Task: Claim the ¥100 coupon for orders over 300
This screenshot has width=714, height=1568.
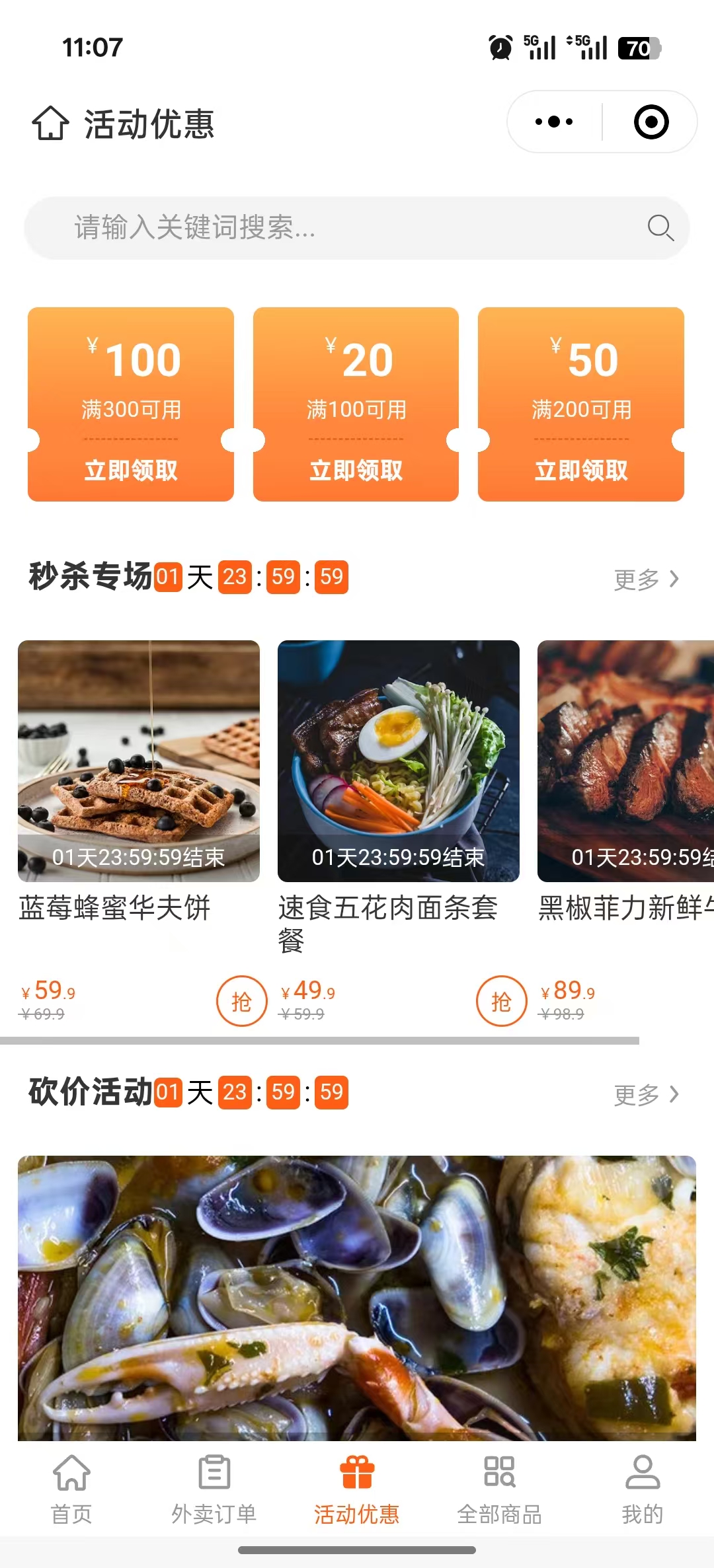Action: [x=131, y=470]
